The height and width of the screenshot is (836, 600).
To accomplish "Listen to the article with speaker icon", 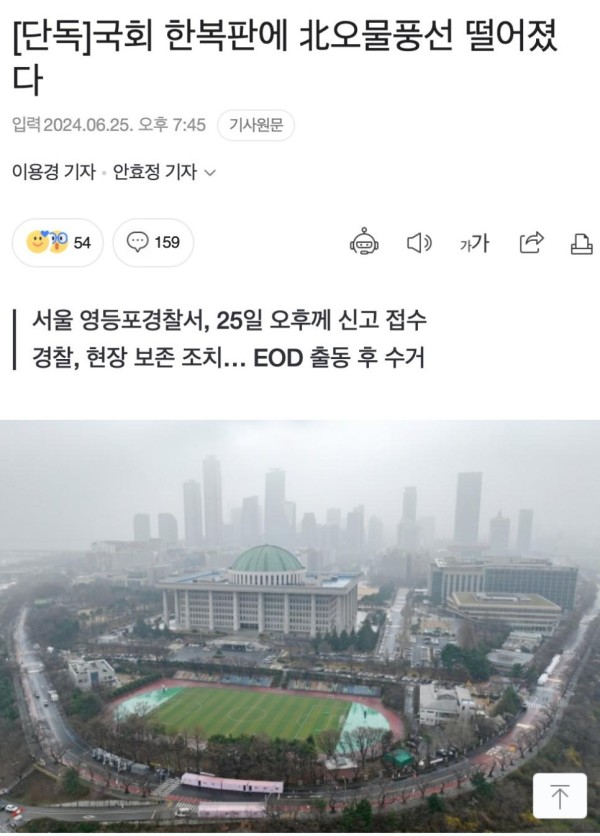I will point(419,242).
